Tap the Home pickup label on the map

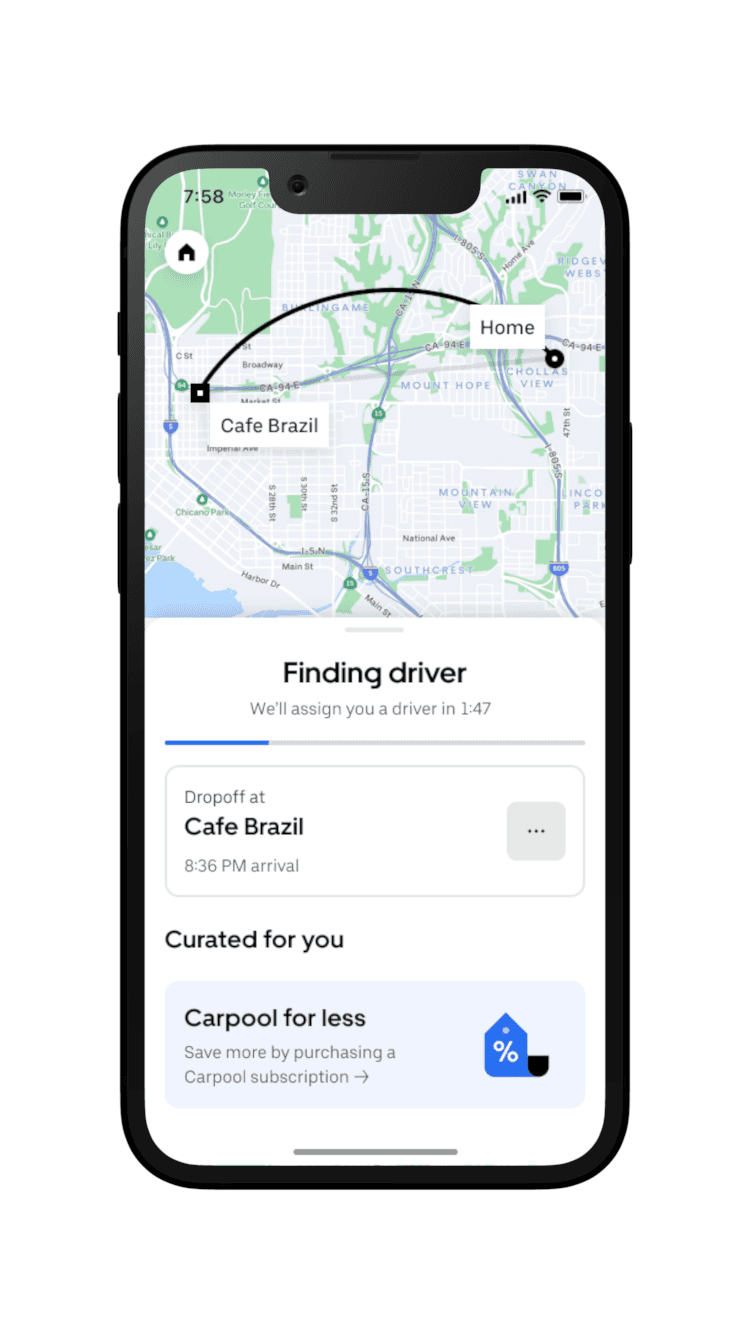[507, 328]
